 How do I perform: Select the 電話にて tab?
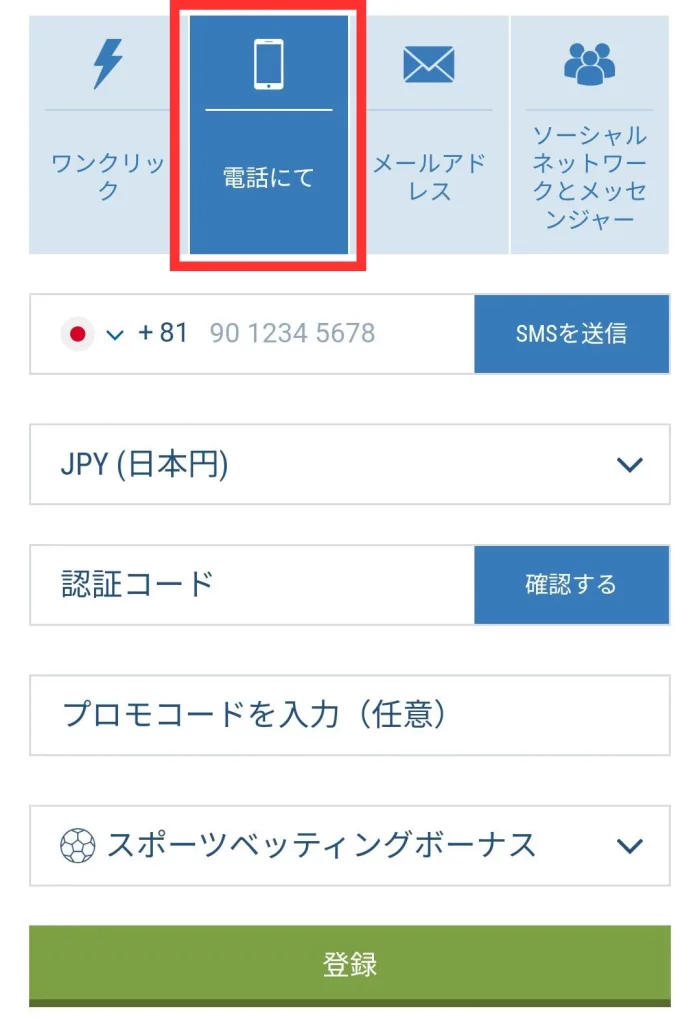click(269, 135)
